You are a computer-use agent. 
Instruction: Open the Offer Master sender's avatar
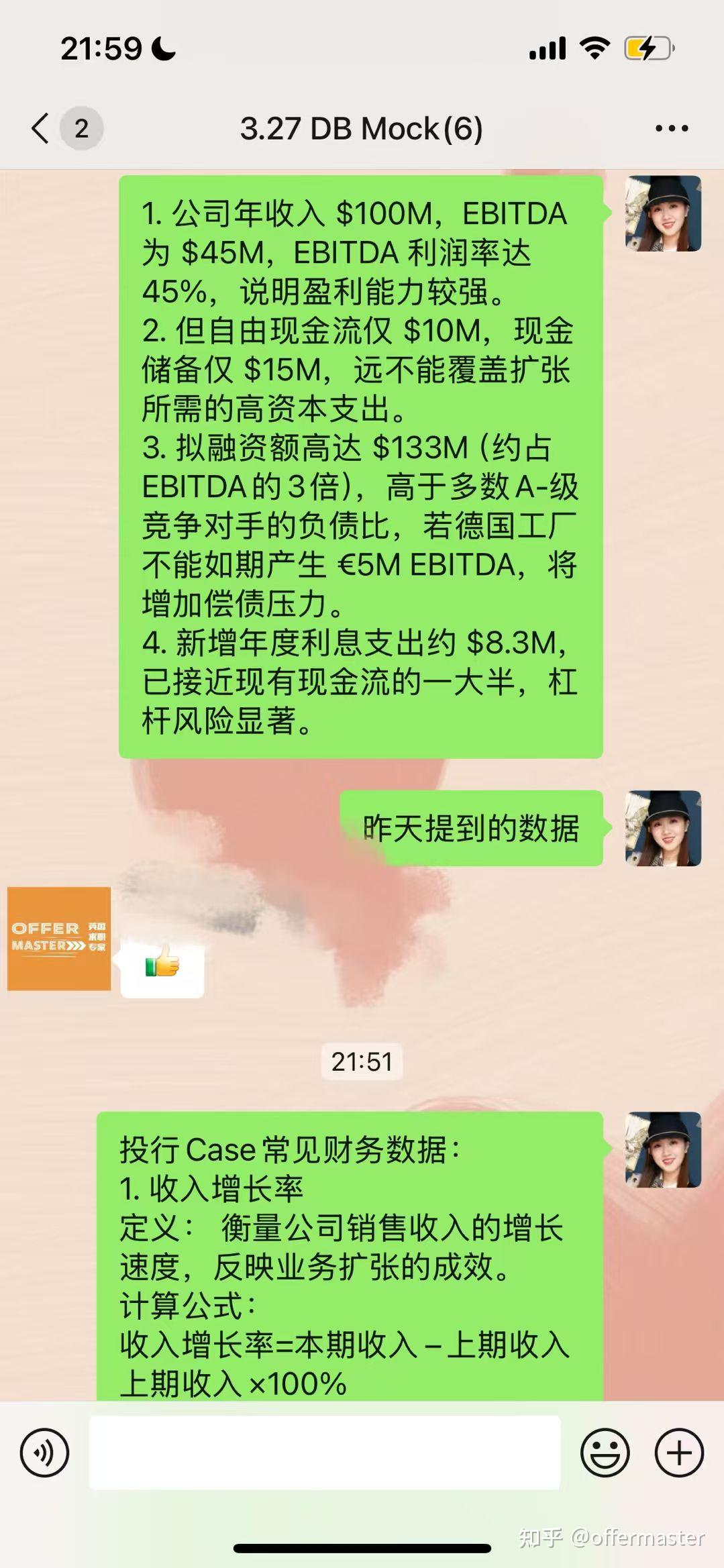tap(59, 938)
